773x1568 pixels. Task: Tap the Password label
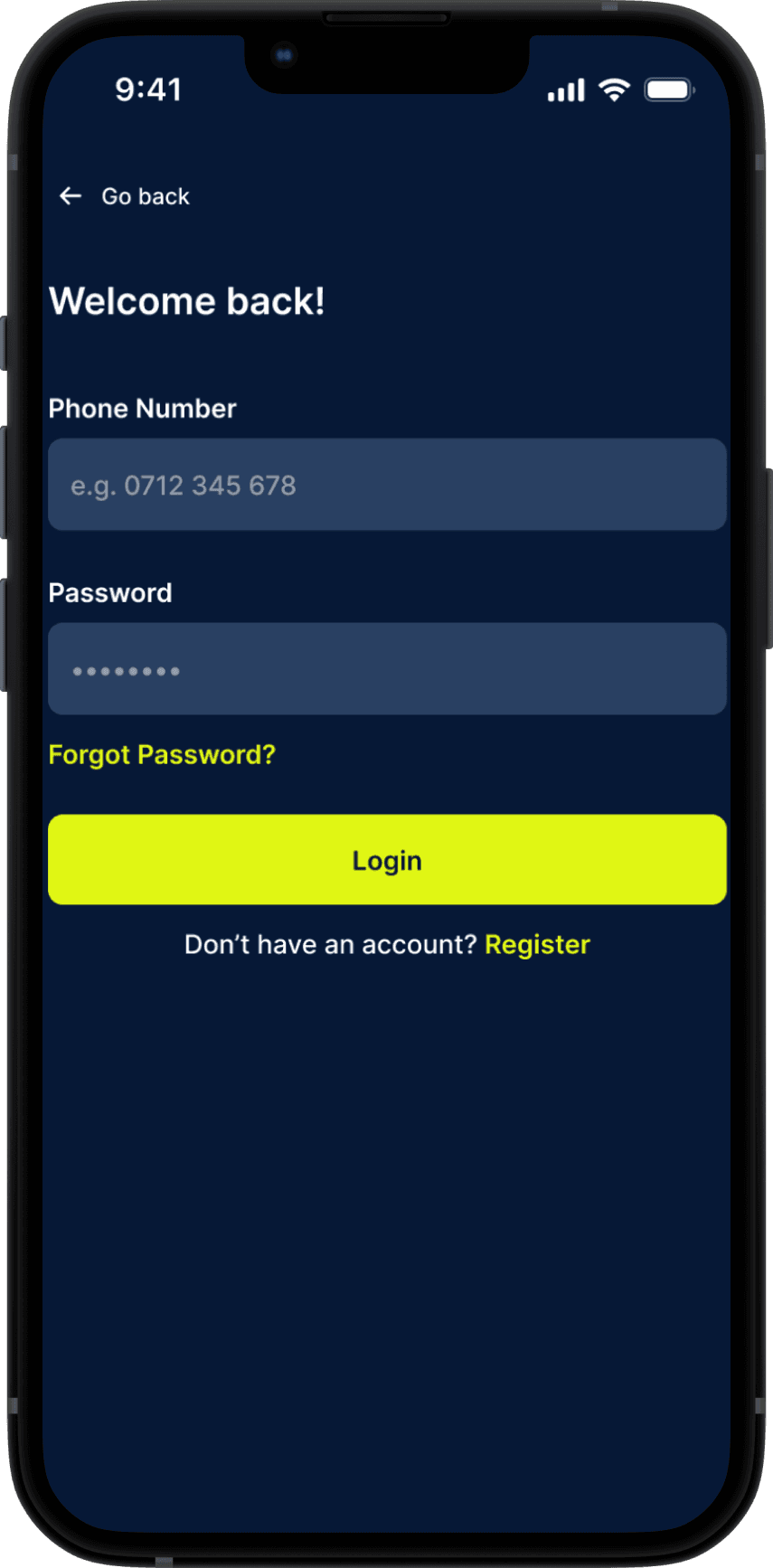pos(110,593)
